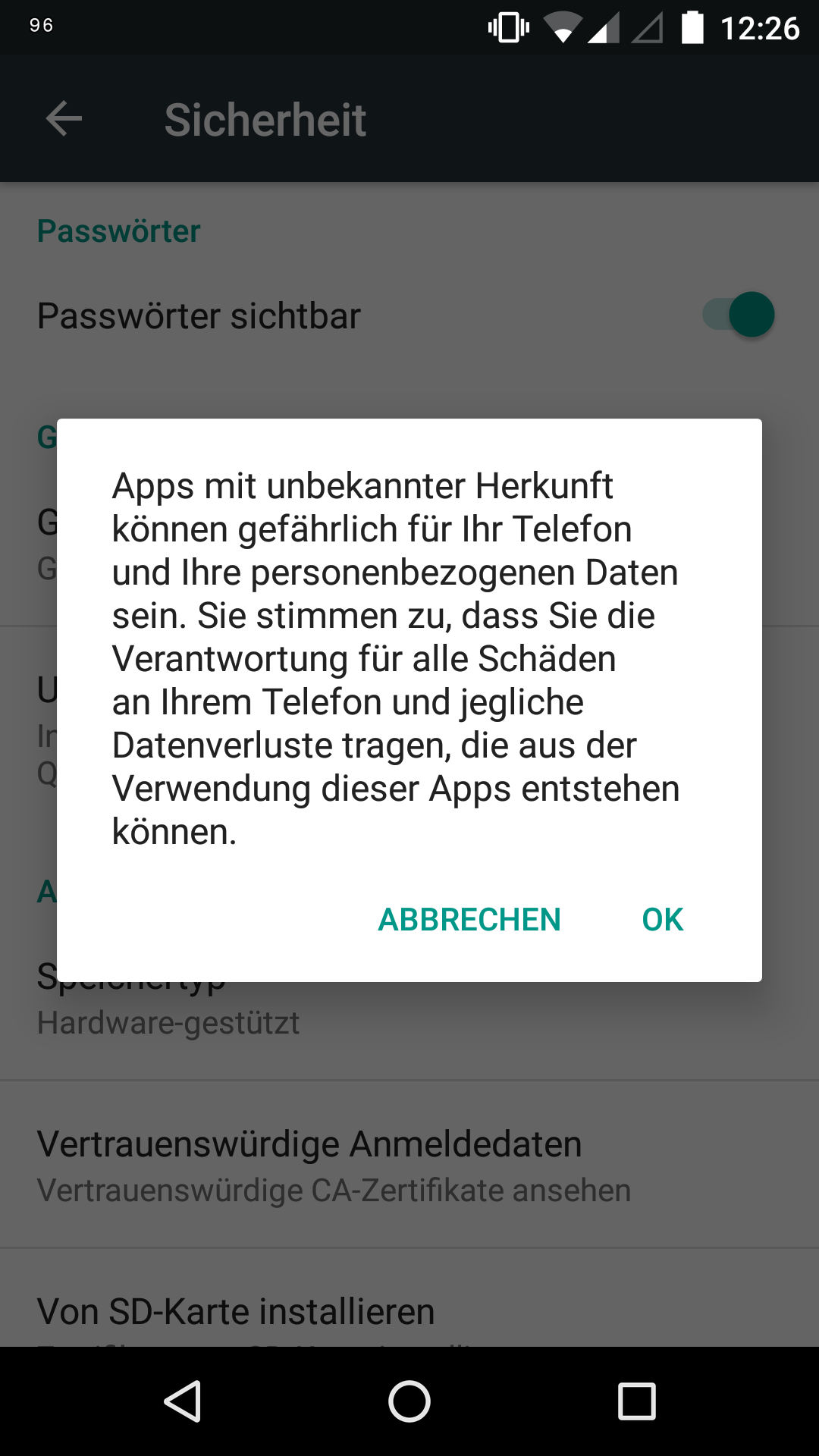Screen dimensions: 819x1456
Task: Open the Speichertyp entry
Action: (x=133, y=978)
